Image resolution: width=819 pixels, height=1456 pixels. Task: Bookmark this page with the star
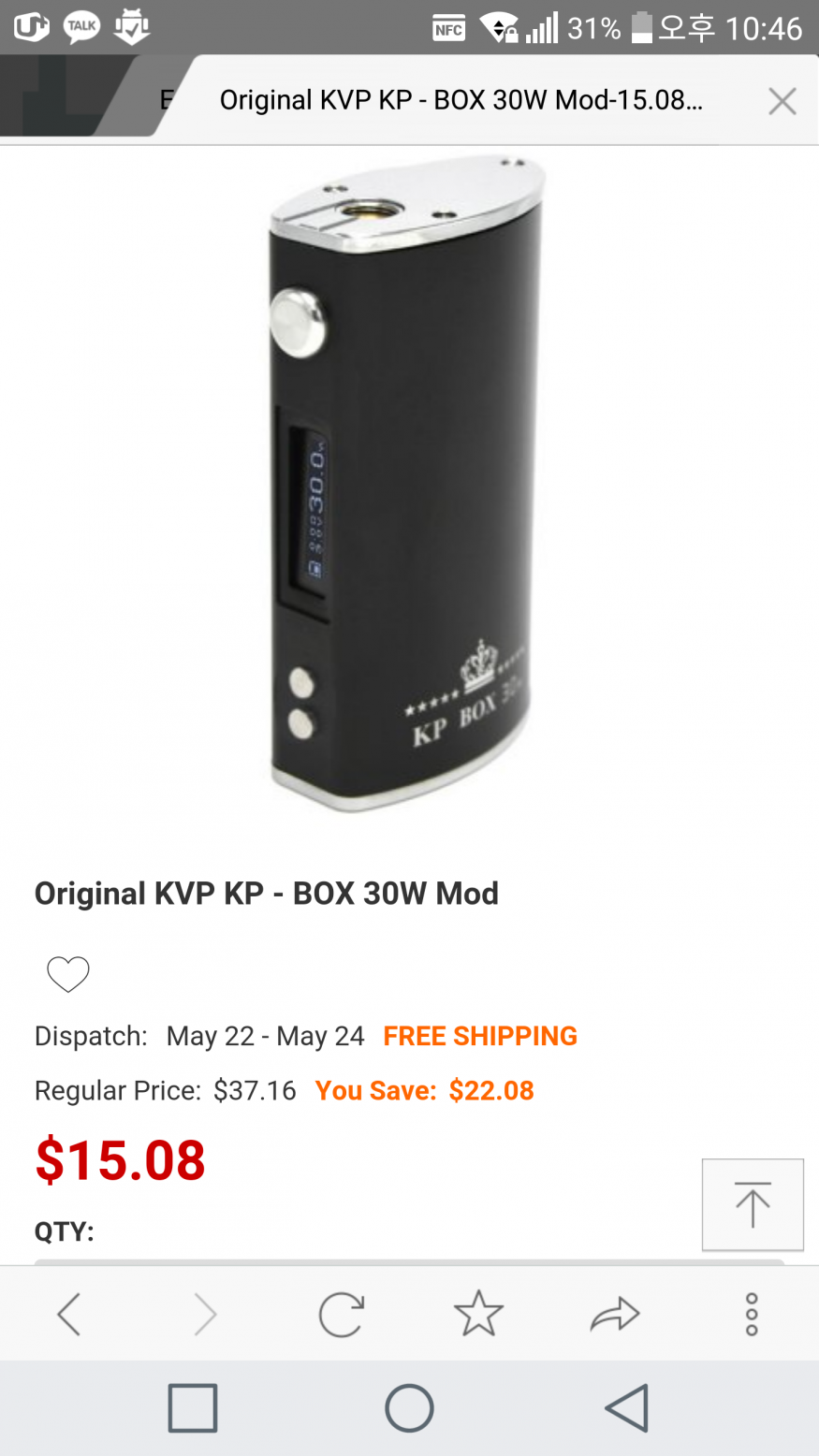(478, 1314)
